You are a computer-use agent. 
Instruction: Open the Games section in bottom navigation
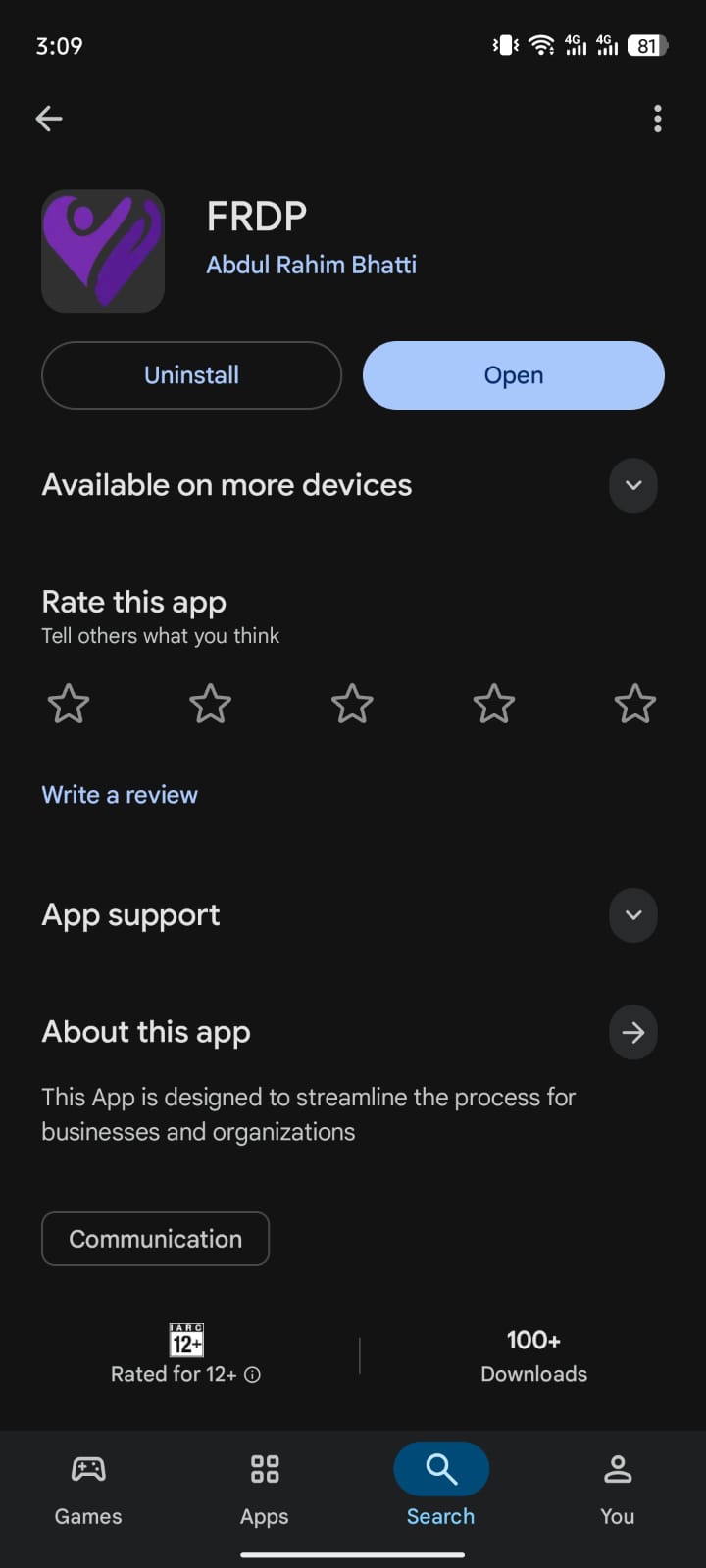pos(87,1490)
